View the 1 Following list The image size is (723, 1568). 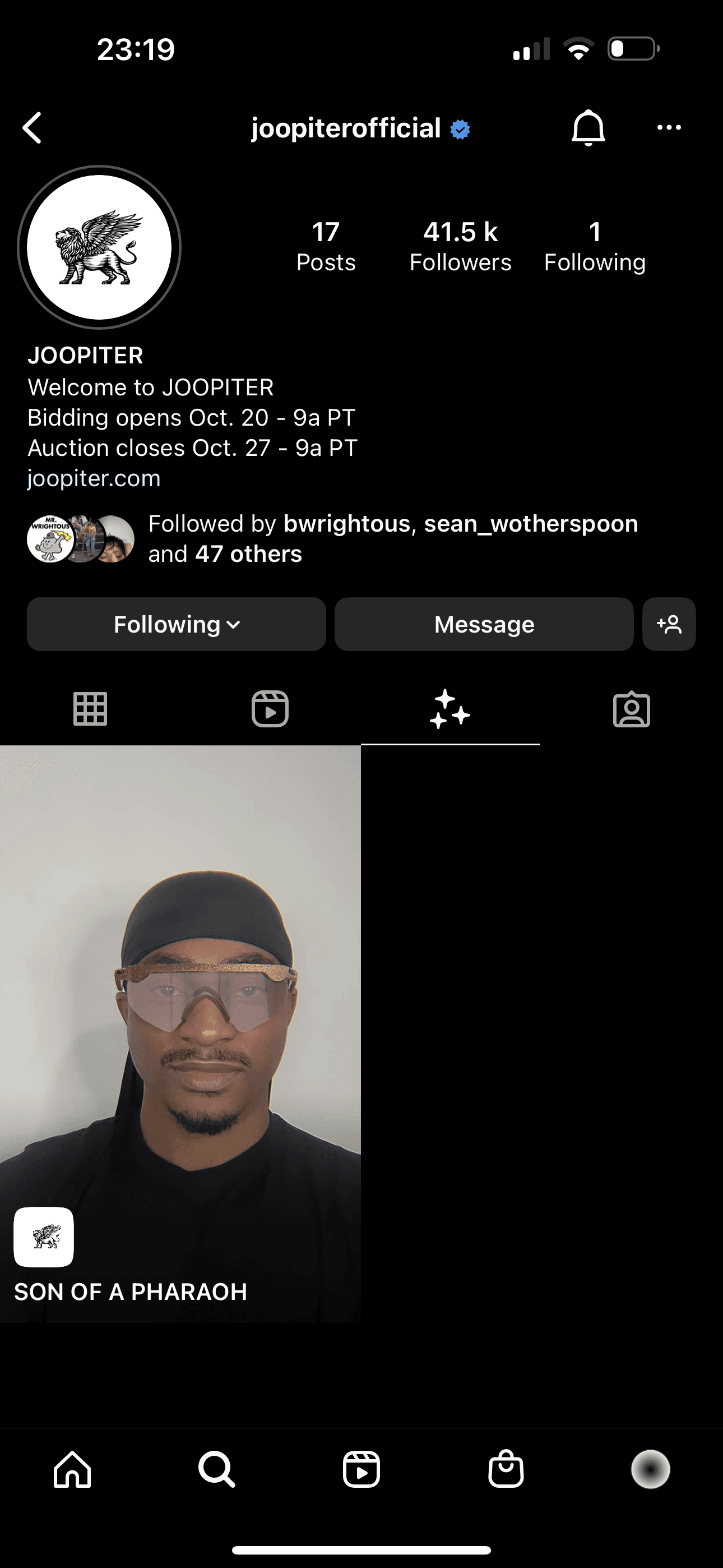(595, 247)
